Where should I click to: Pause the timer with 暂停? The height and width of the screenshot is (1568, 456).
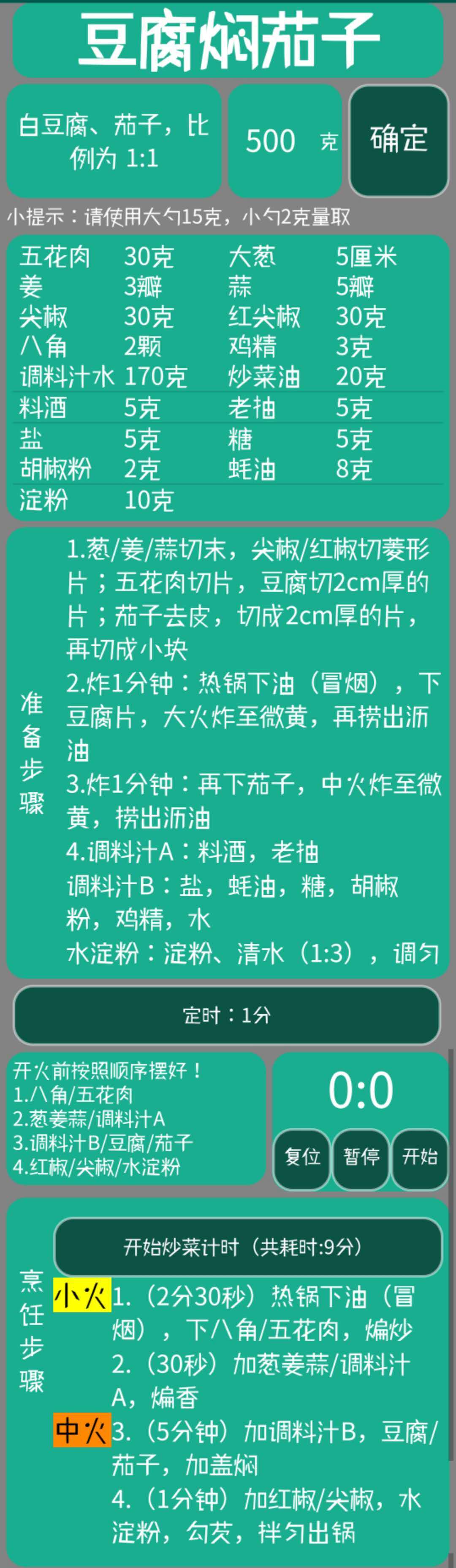[361, 1156]
